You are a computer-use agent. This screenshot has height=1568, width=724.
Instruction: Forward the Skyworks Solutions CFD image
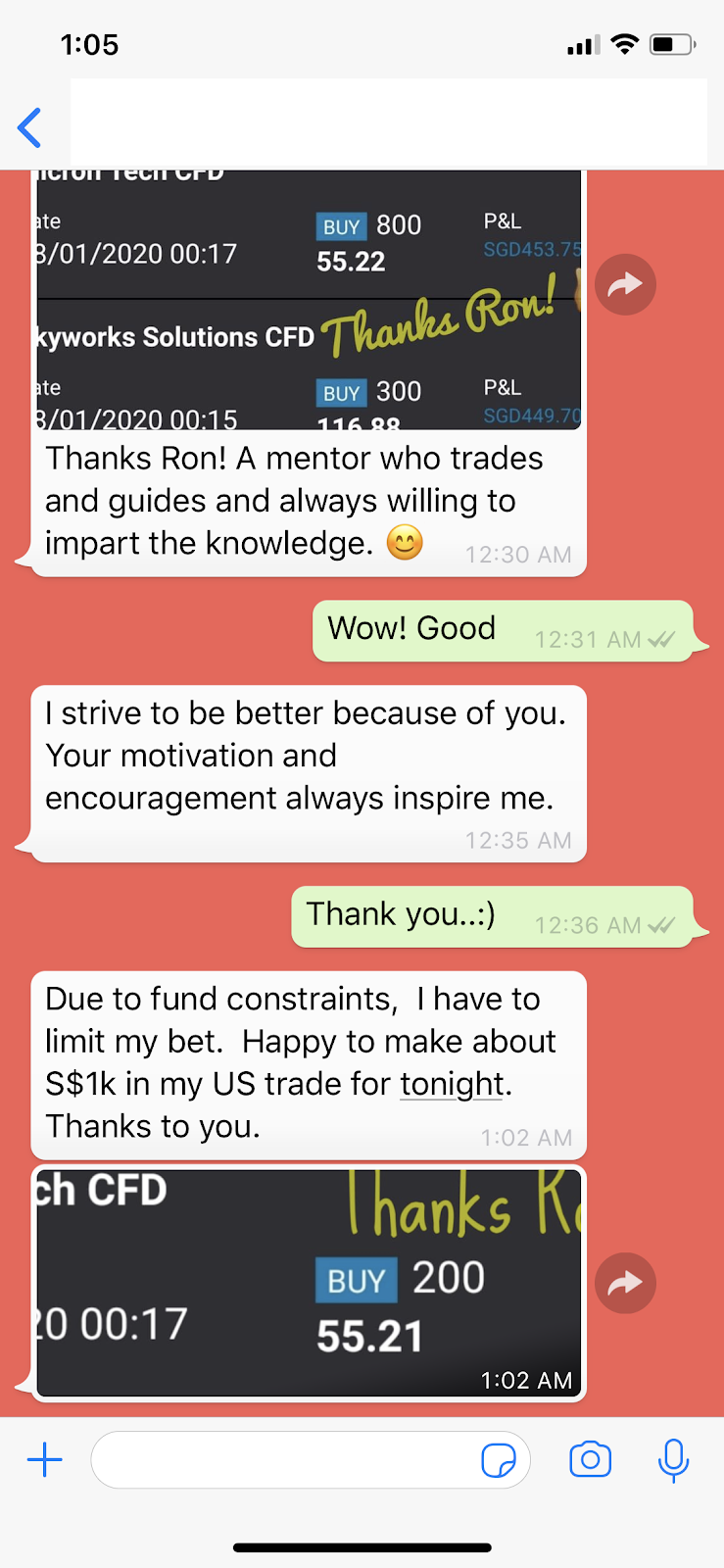pos(625,285)
